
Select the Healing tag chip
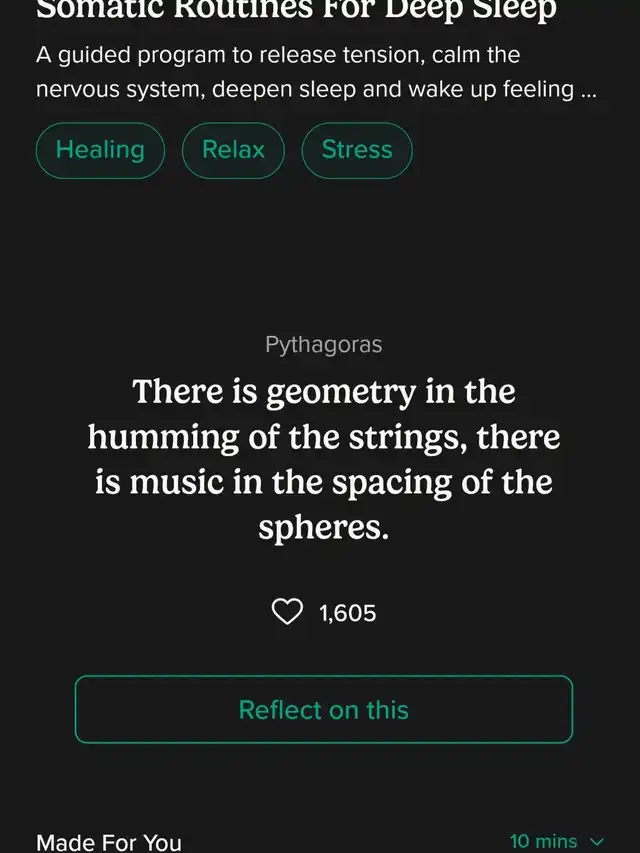coord(100,150)
